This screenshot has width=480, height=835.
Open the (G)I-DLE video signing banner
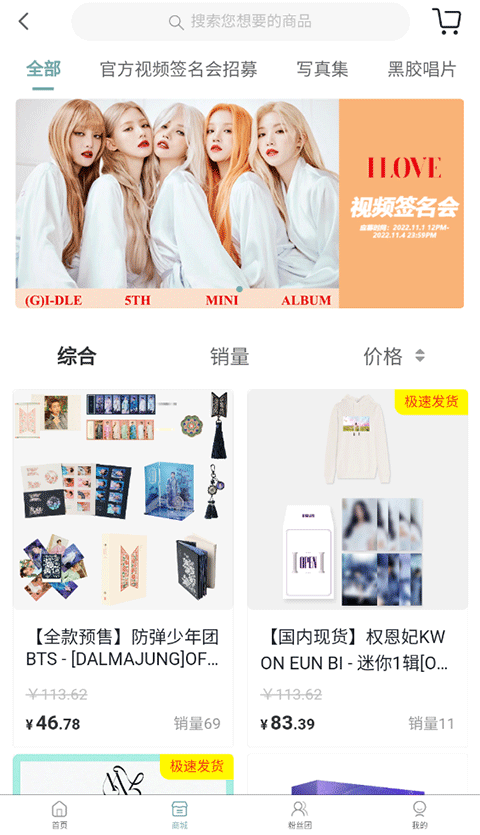click(x=240, y=203)
